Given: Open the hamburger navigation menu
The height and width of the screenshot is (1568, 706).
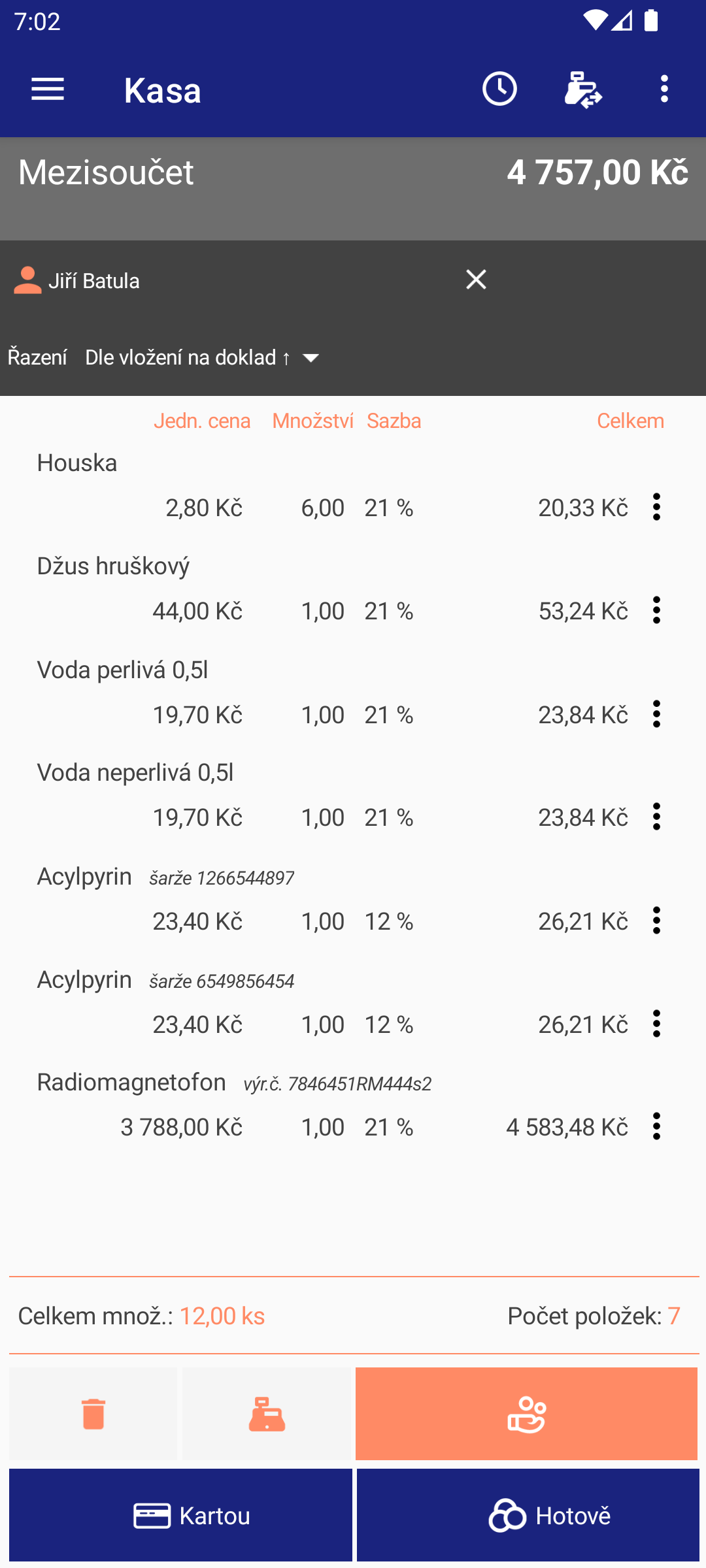Looking at the screenshot, I should click(x=48, y=89).
